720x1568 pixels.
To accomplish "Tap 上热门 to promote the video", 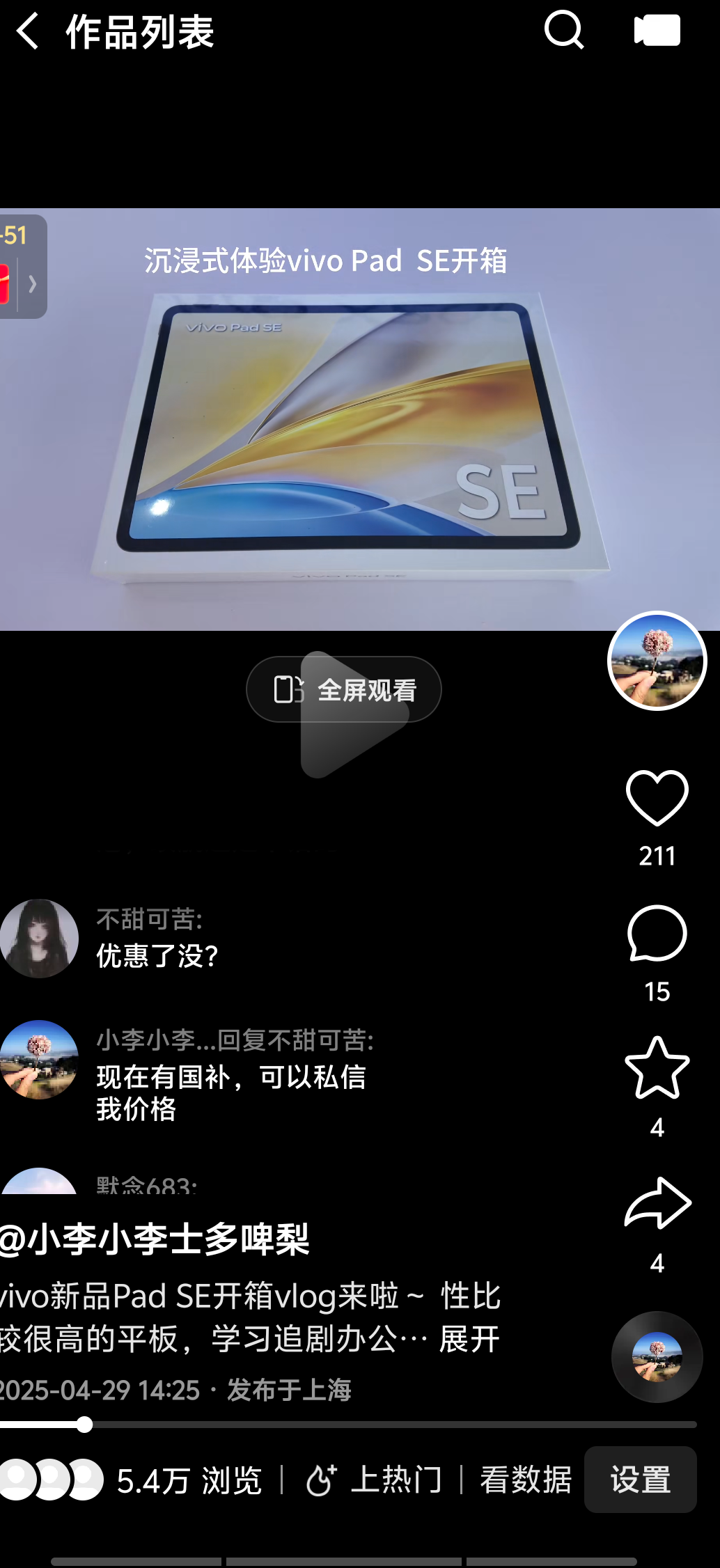I will tap(373, 1479).
